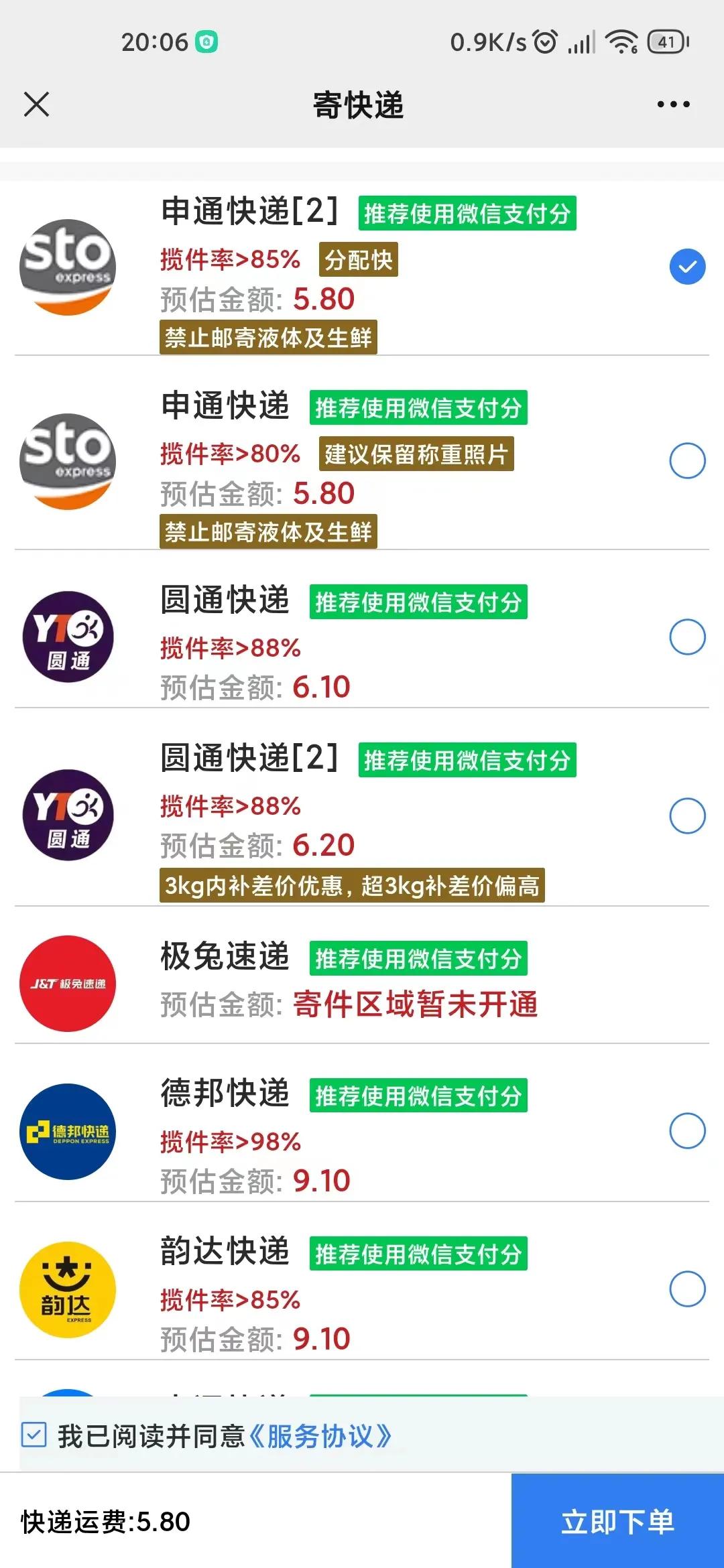Click the 圆通快递[2] logo icon
Viewport: 724px width, 1568px height.
coord(67,816)
